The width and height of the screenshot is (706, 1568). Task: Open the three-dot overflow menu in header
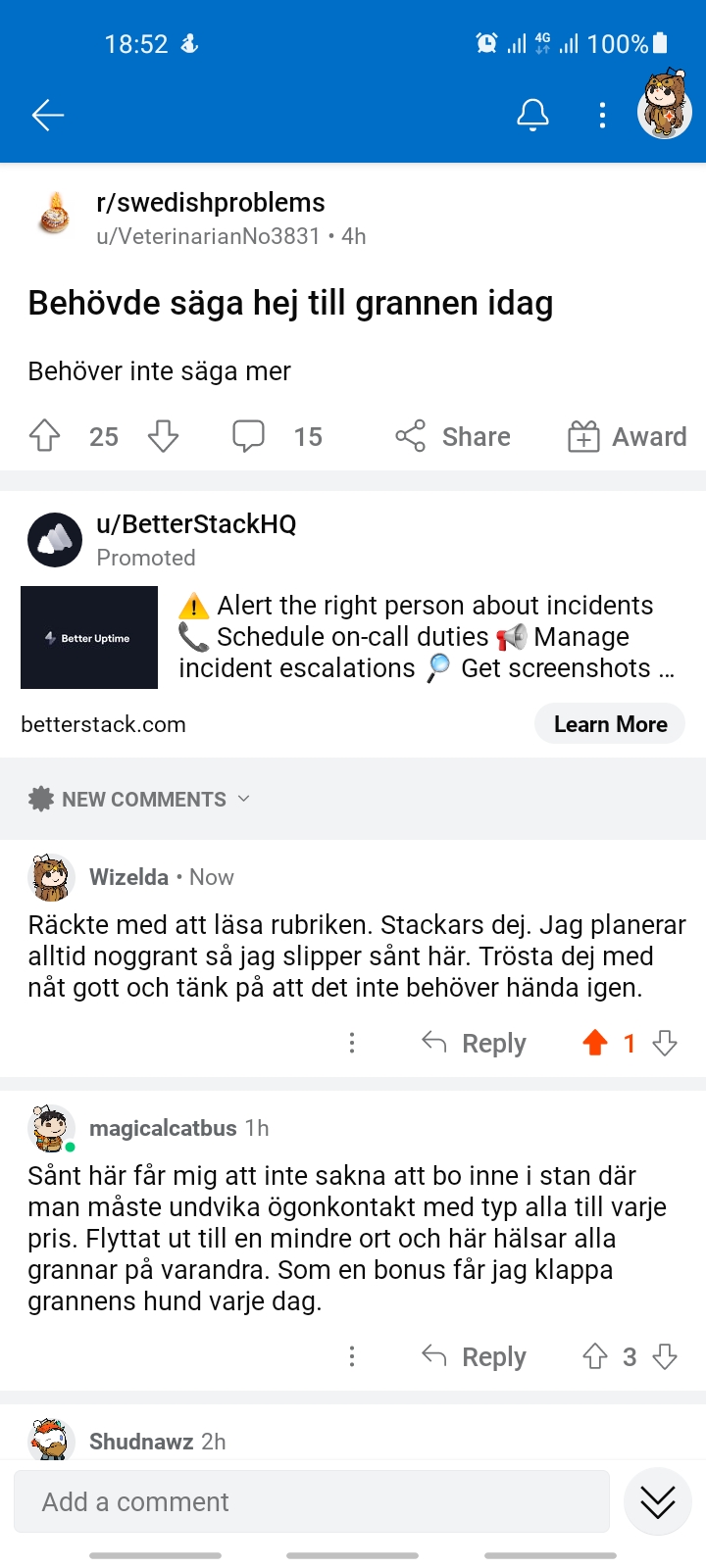pyautogui.click(x=602, y=115)
